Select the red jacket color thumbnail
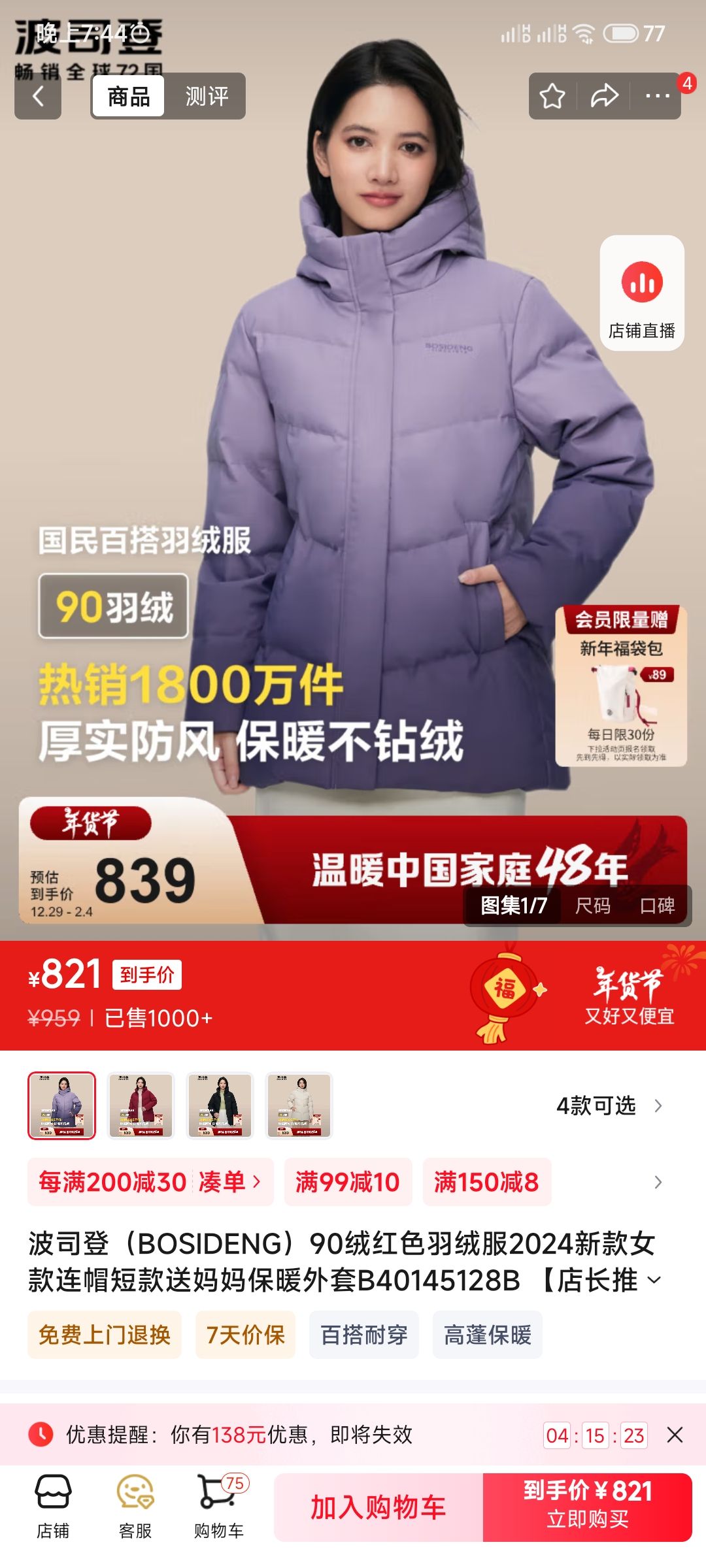This screenshot has width=706, height=1568. (141, 1105)
